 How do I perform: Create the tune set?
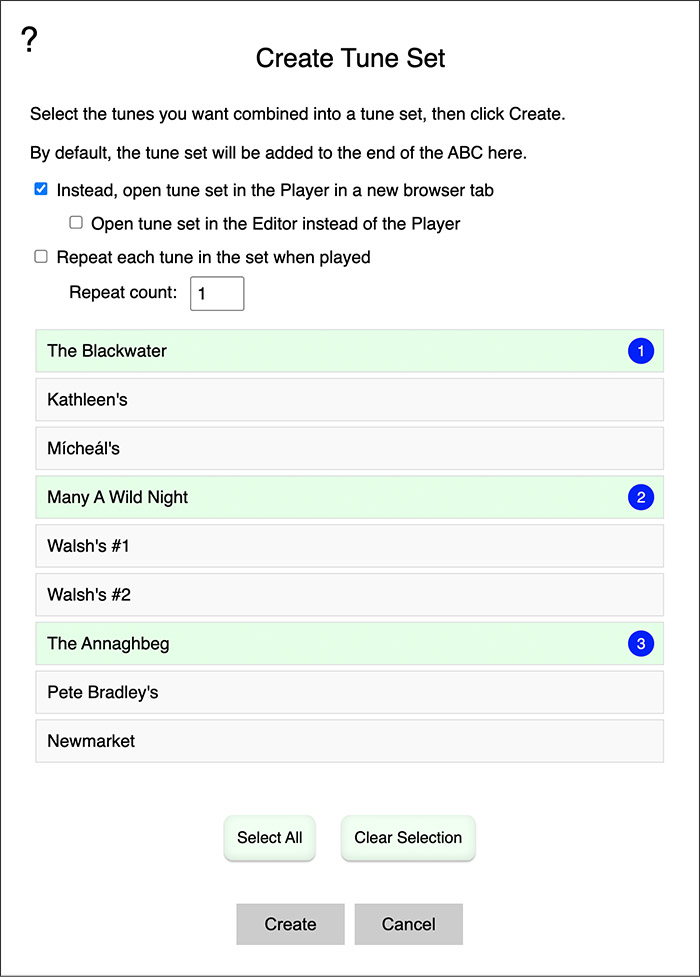coord(290,924)
